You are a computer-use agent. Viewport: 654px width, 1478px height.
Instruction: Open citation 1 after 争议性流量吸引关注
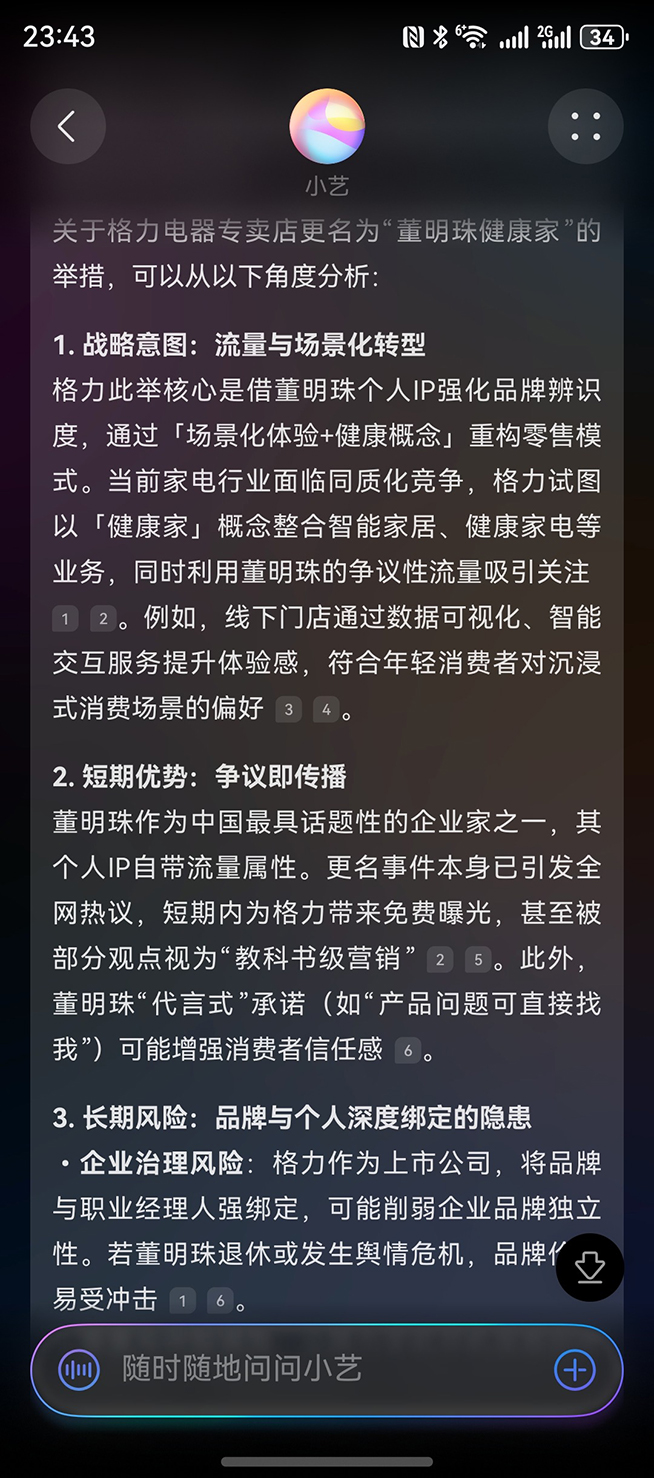[65, 620]
